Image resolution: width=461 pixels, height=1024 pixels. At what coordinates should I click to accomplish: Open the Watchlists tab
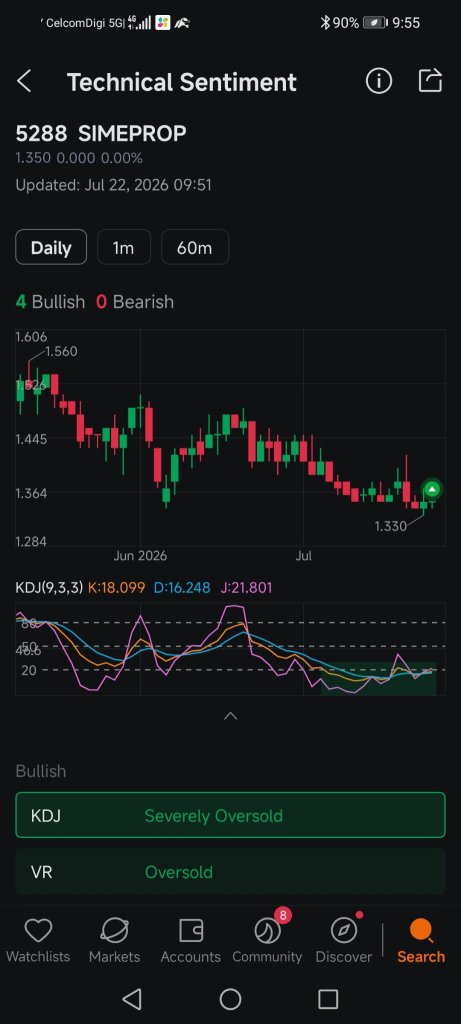(38, 940)
